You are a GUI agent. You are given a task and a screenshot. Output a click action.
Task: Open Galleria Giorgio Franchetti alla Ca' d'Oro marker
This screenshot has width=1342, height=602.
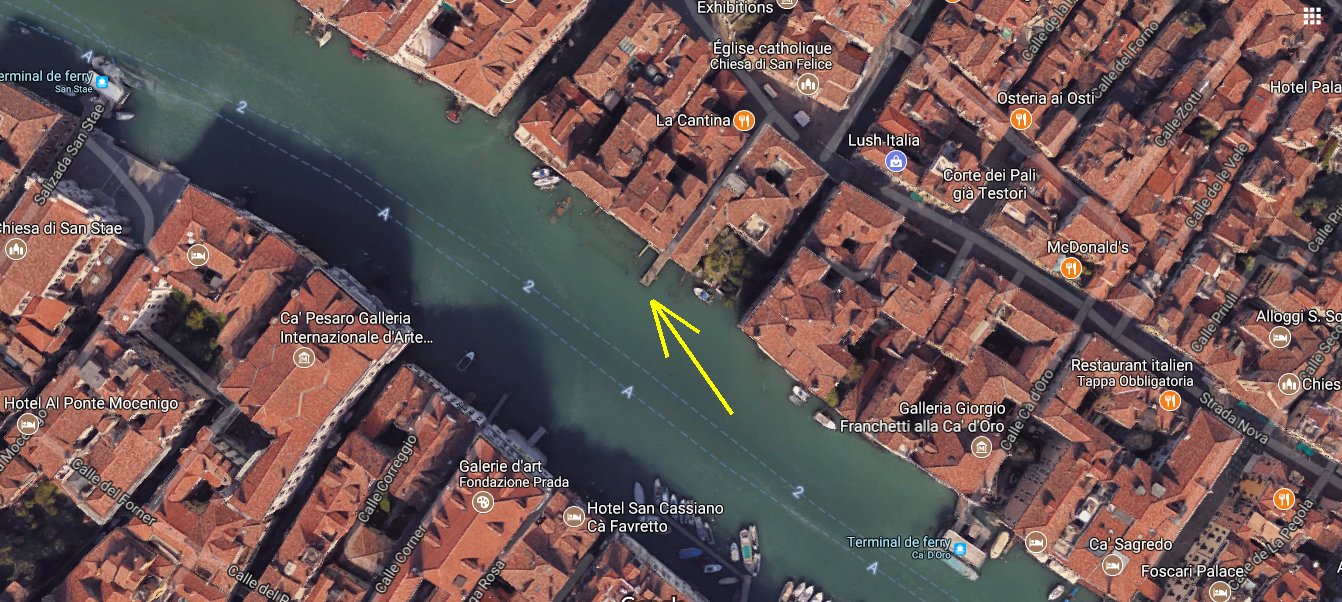[981, 446]
